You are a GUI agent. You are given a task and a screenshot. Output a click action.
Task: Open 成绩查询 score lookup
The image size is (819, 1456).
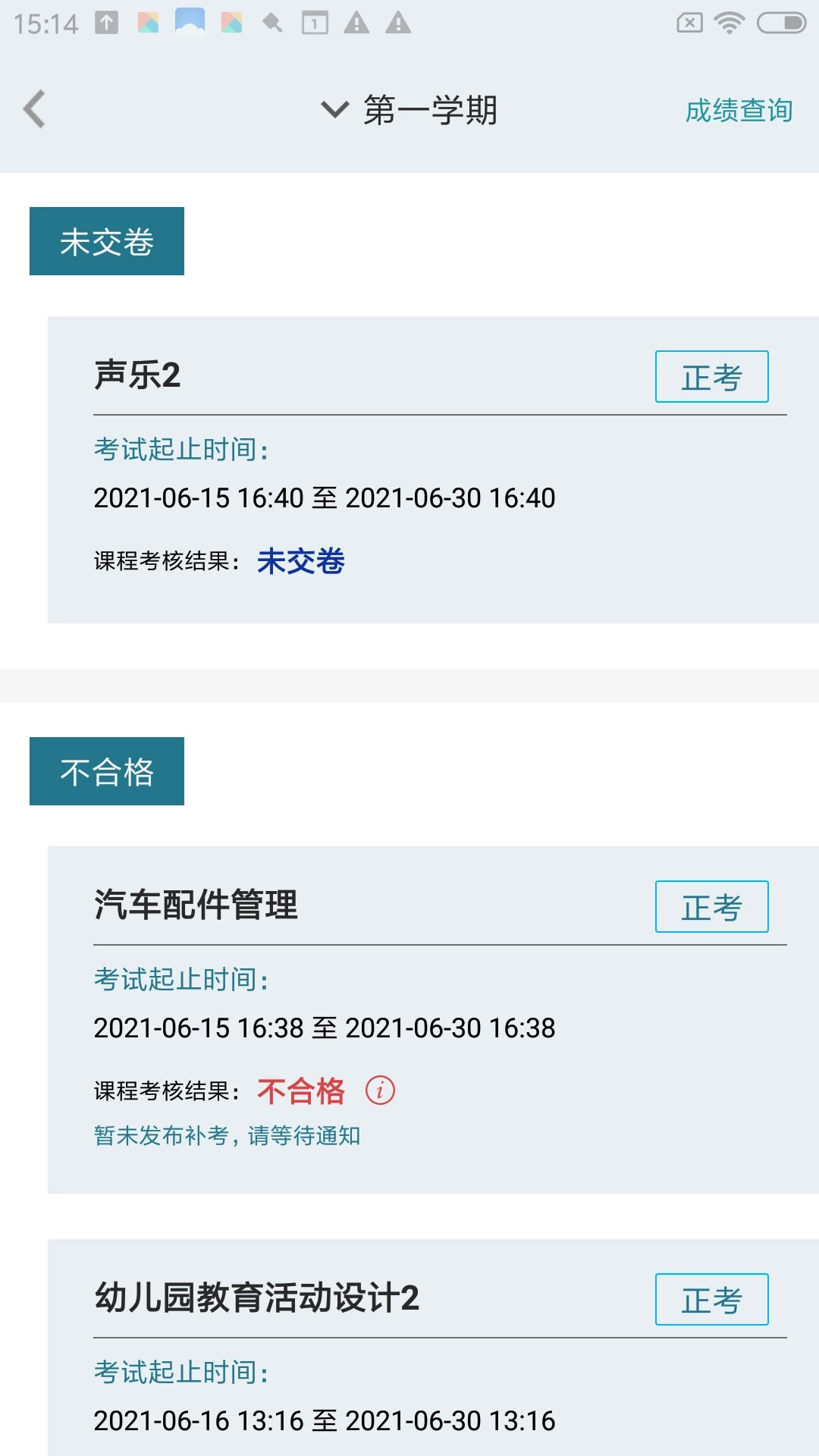click(x=739, y=109)
